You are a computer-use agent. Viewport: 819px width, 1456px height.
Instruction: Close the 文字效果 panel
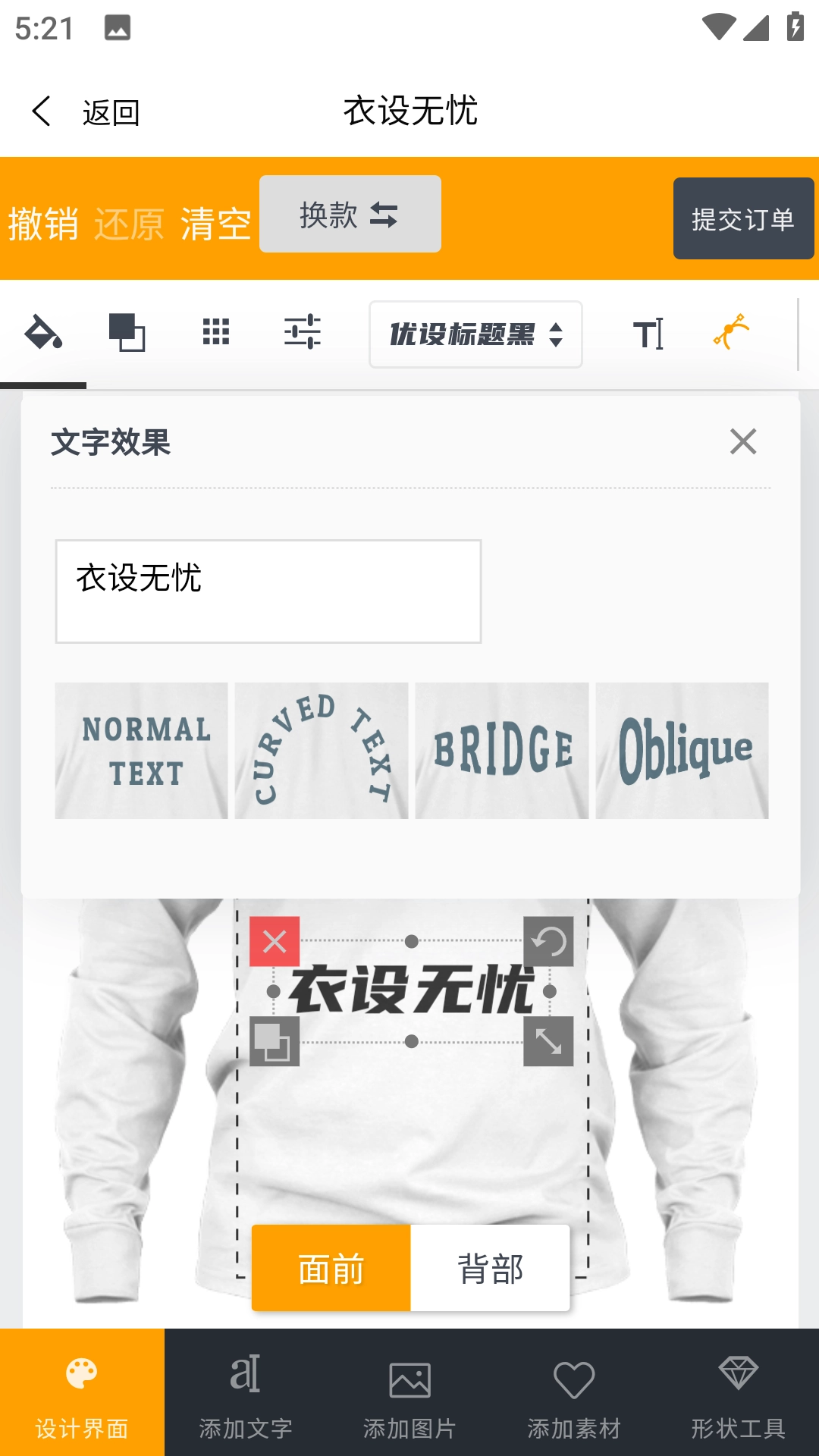pyautogui.click(x=743, y=443)
